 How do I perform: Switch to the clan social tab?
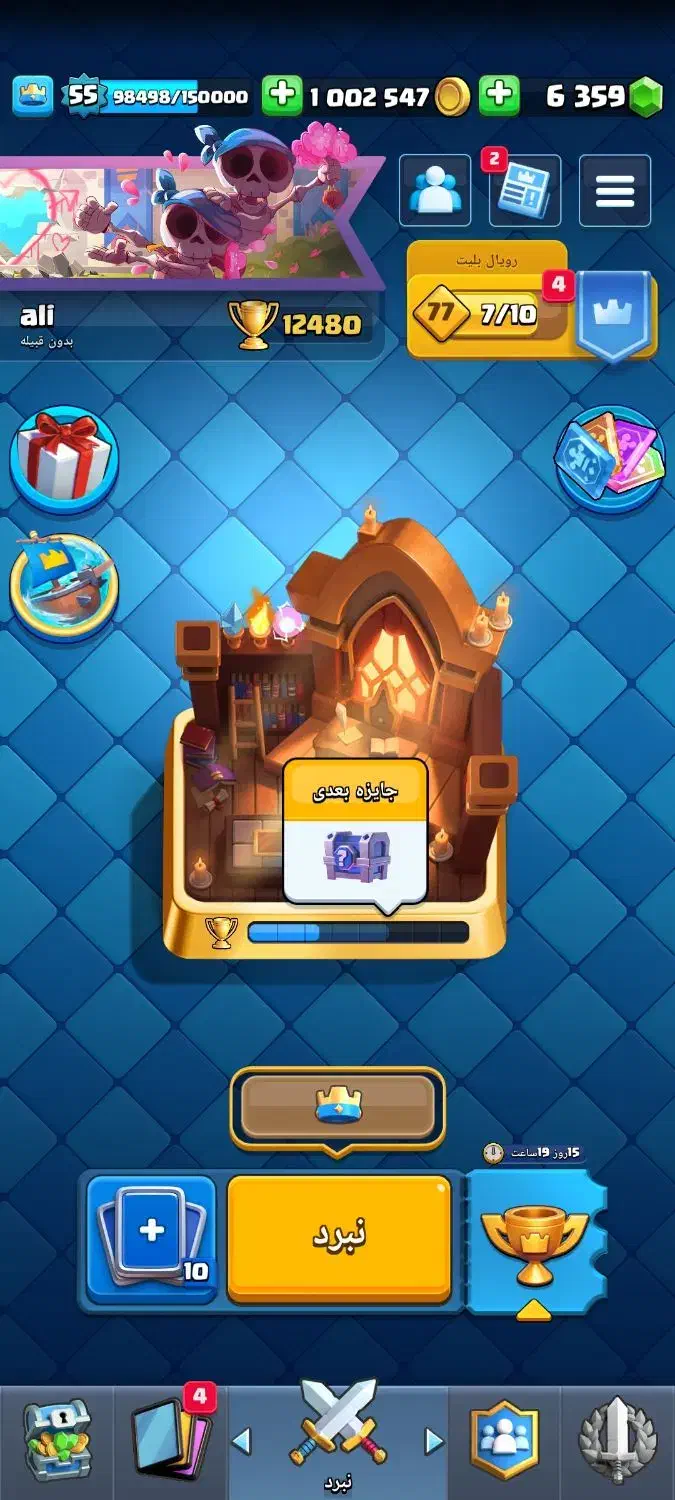504,1440
